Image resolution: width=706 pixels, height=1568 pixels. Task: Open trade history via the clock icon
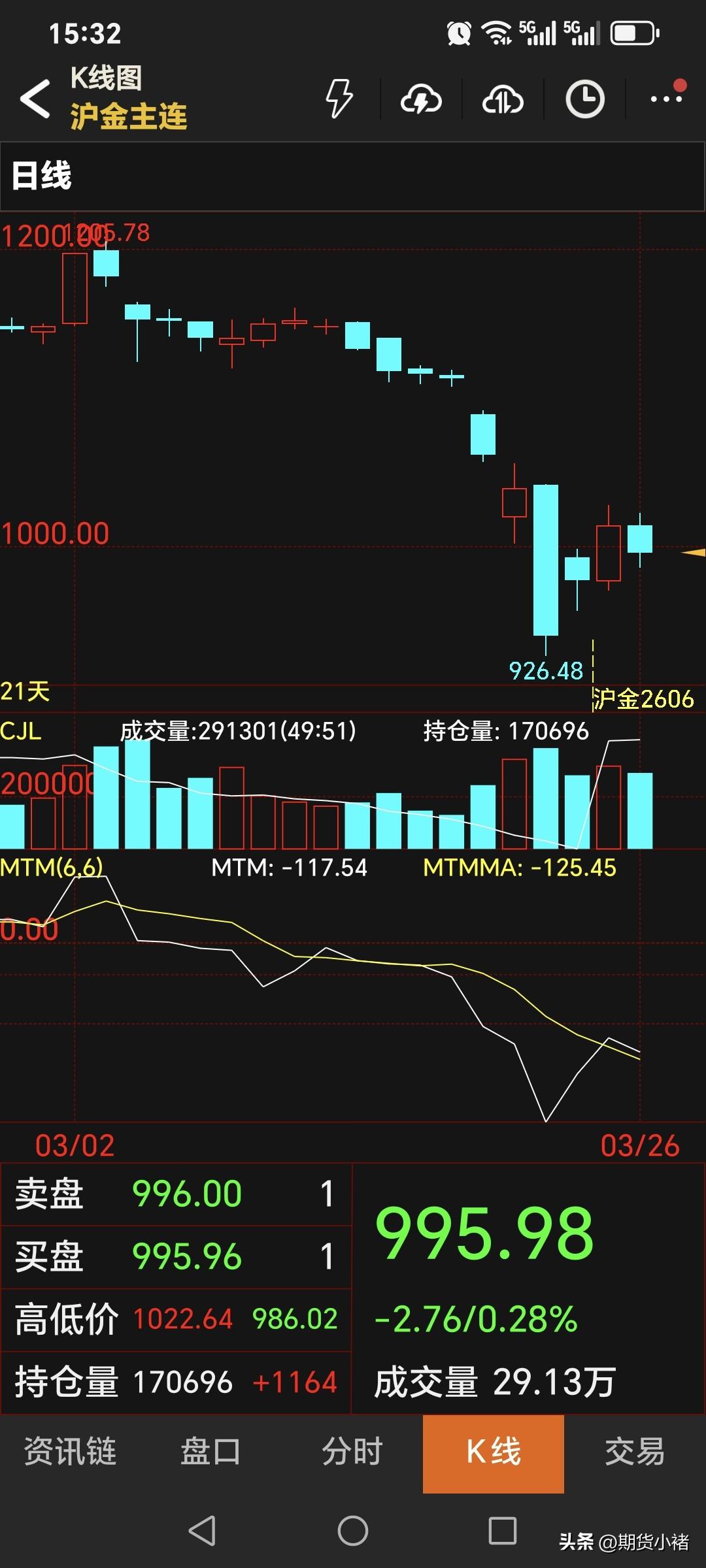(584, 100)
